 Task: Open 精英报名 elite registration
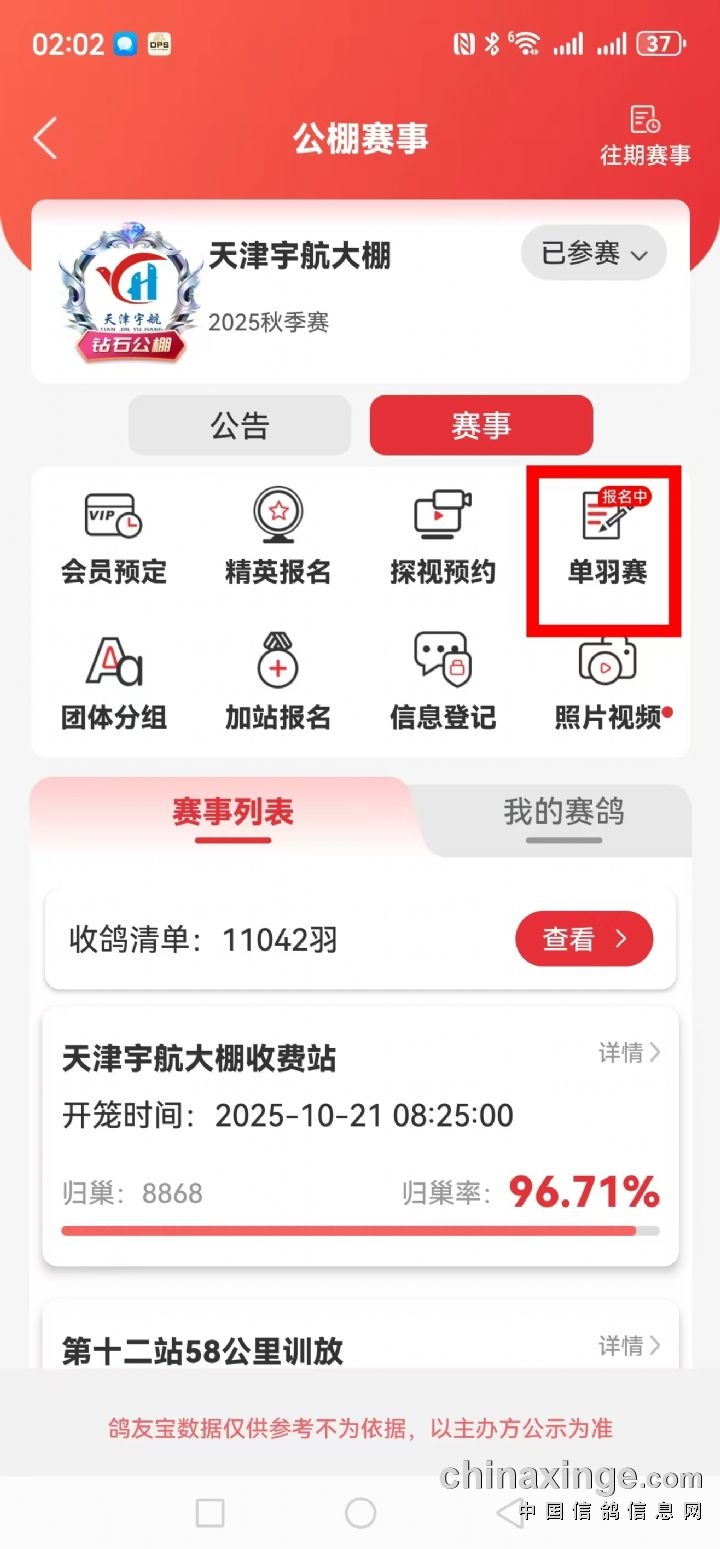point(278,539)
